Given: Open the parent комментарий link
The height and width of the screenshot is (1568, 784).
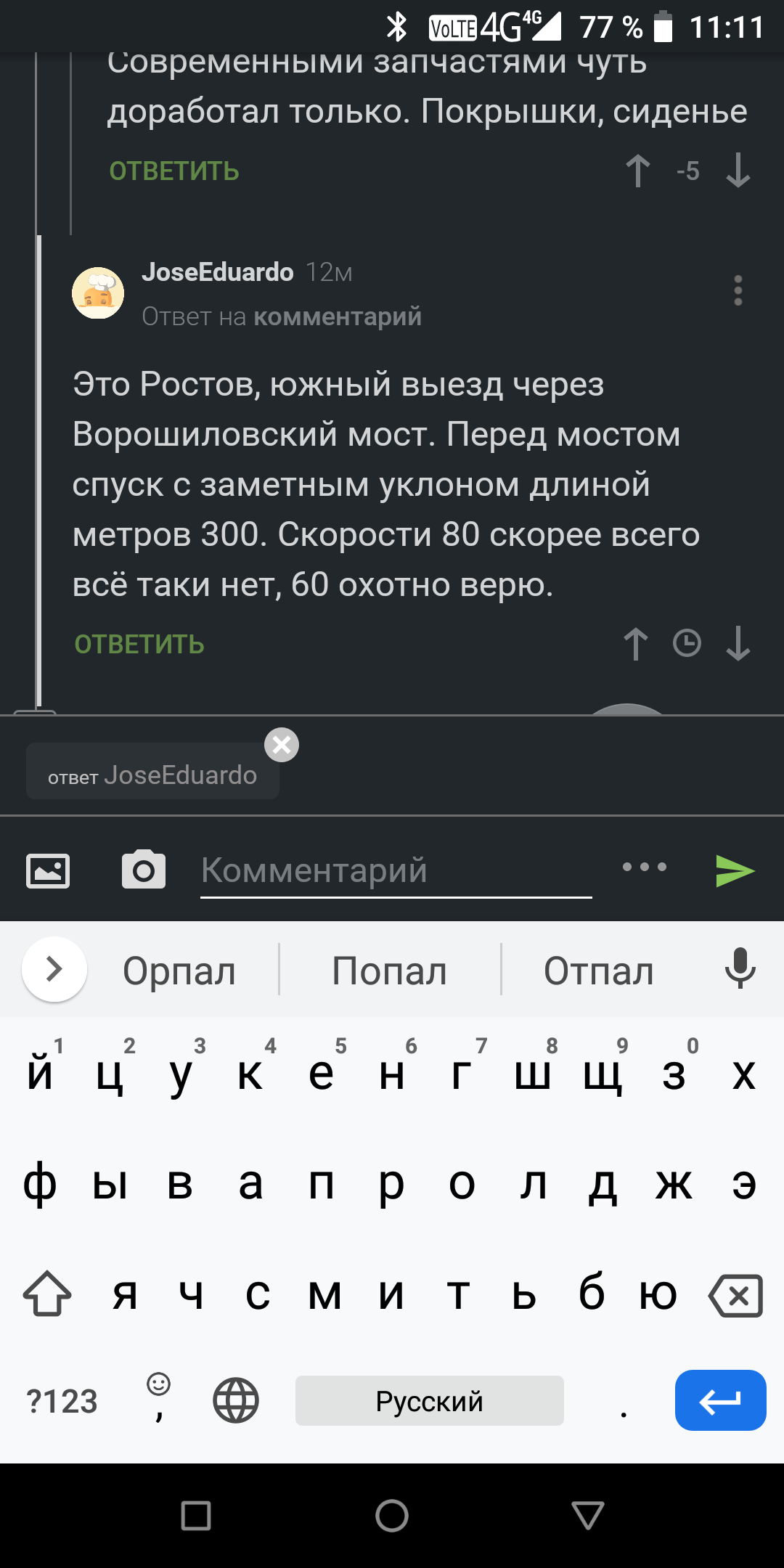Looking at the screenshot, I should [x=338, y=317].
